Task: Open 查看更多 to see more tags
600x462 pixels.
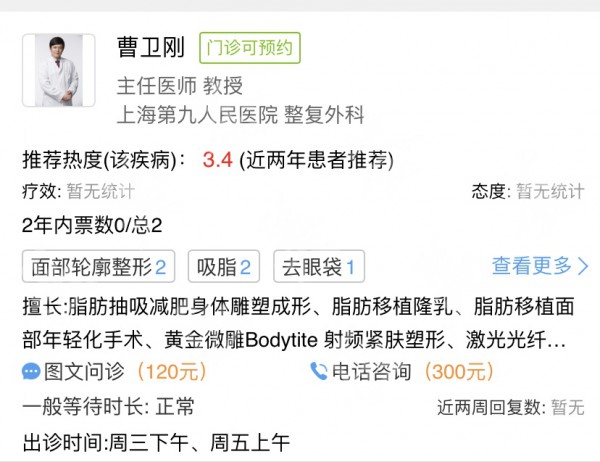Action: 539,266
